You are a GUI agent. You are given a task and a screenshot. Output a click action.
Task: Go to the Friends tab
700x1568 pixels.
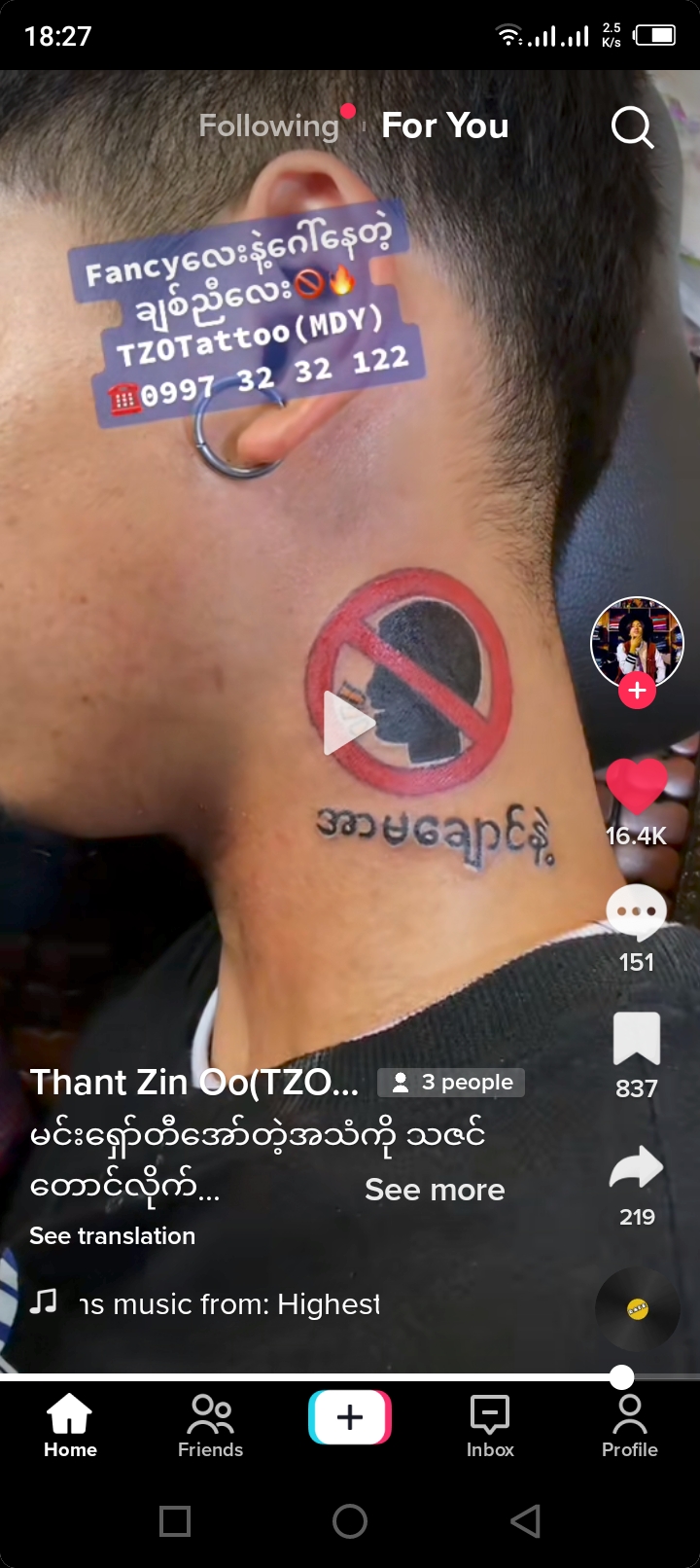pos(210,1426)
